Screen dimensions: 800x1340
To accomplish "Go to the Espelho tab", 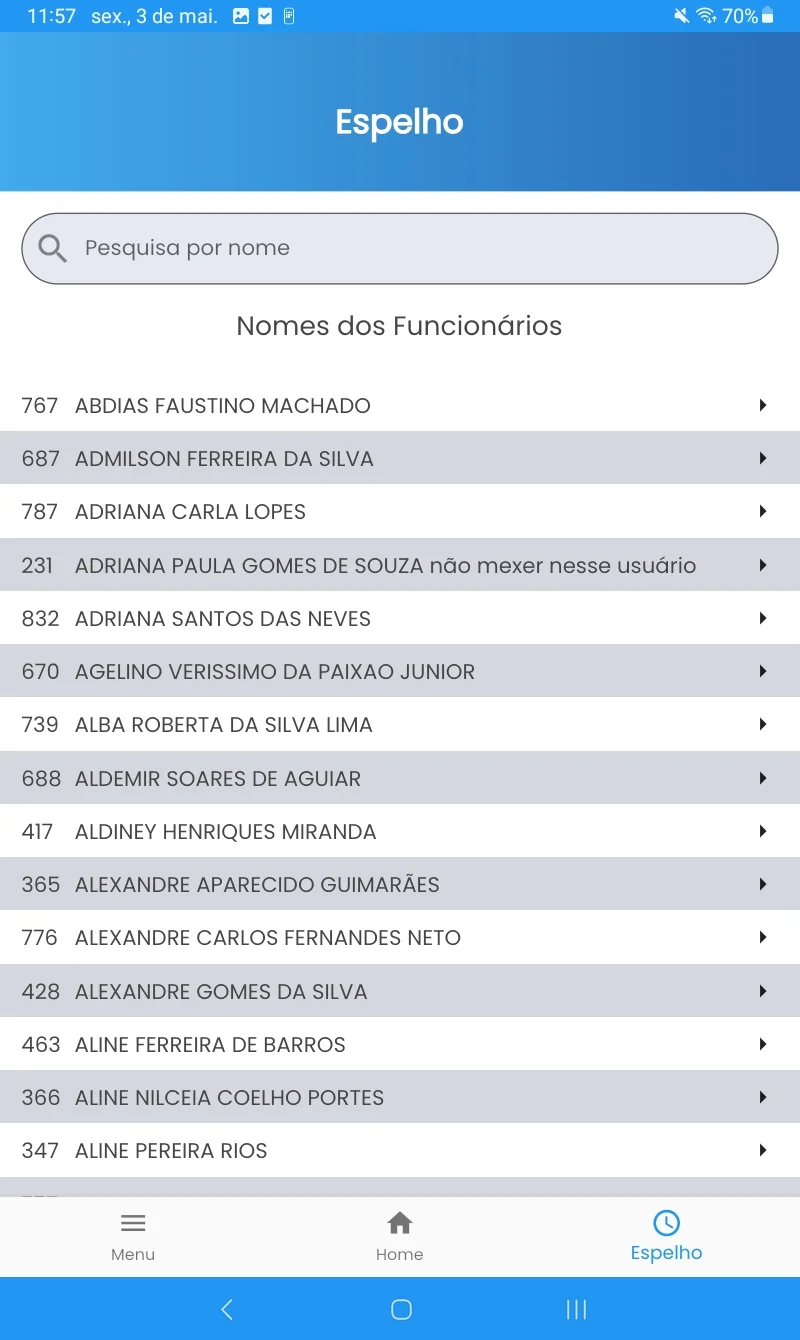I will click(x=666, y=1236).
